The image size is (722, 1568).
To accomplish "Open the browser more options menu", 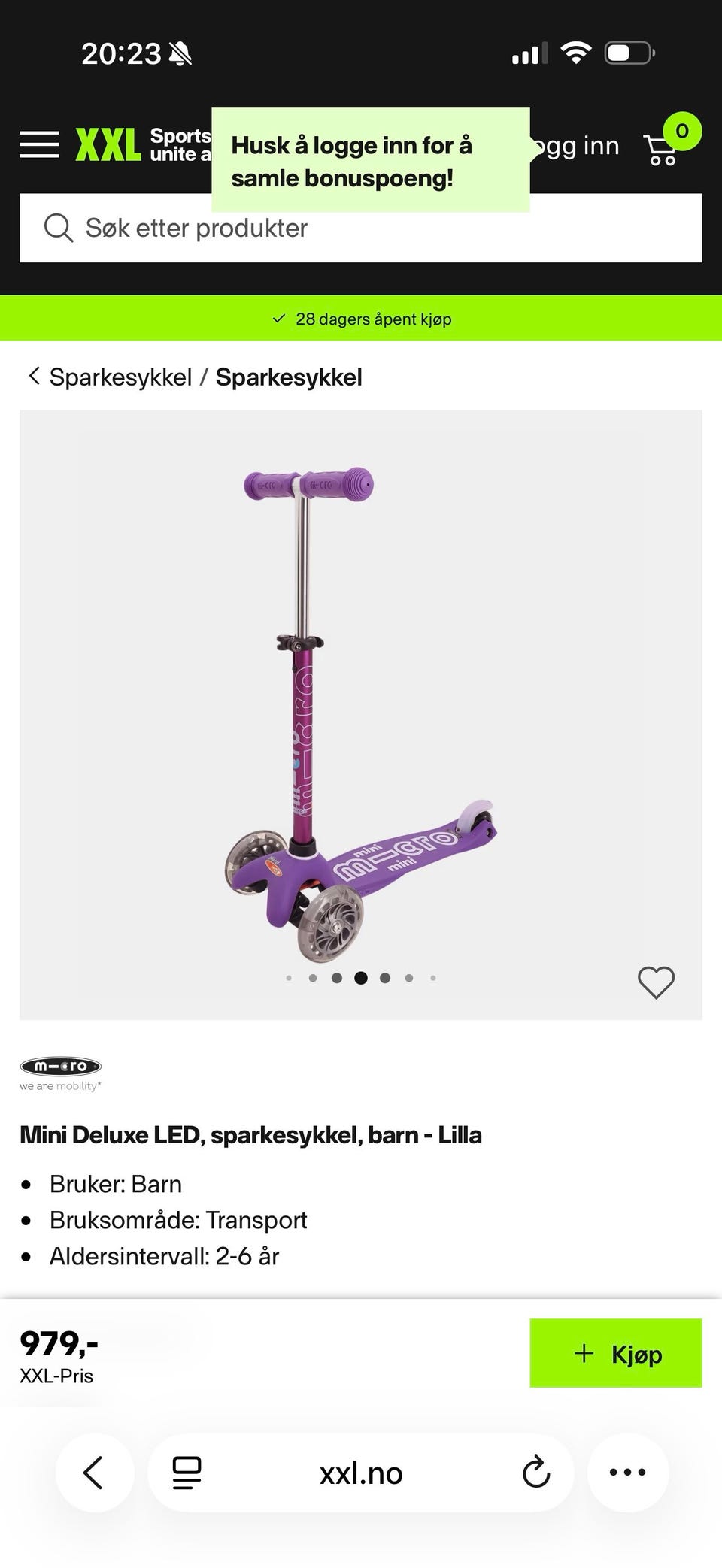I will [628, 1473].
